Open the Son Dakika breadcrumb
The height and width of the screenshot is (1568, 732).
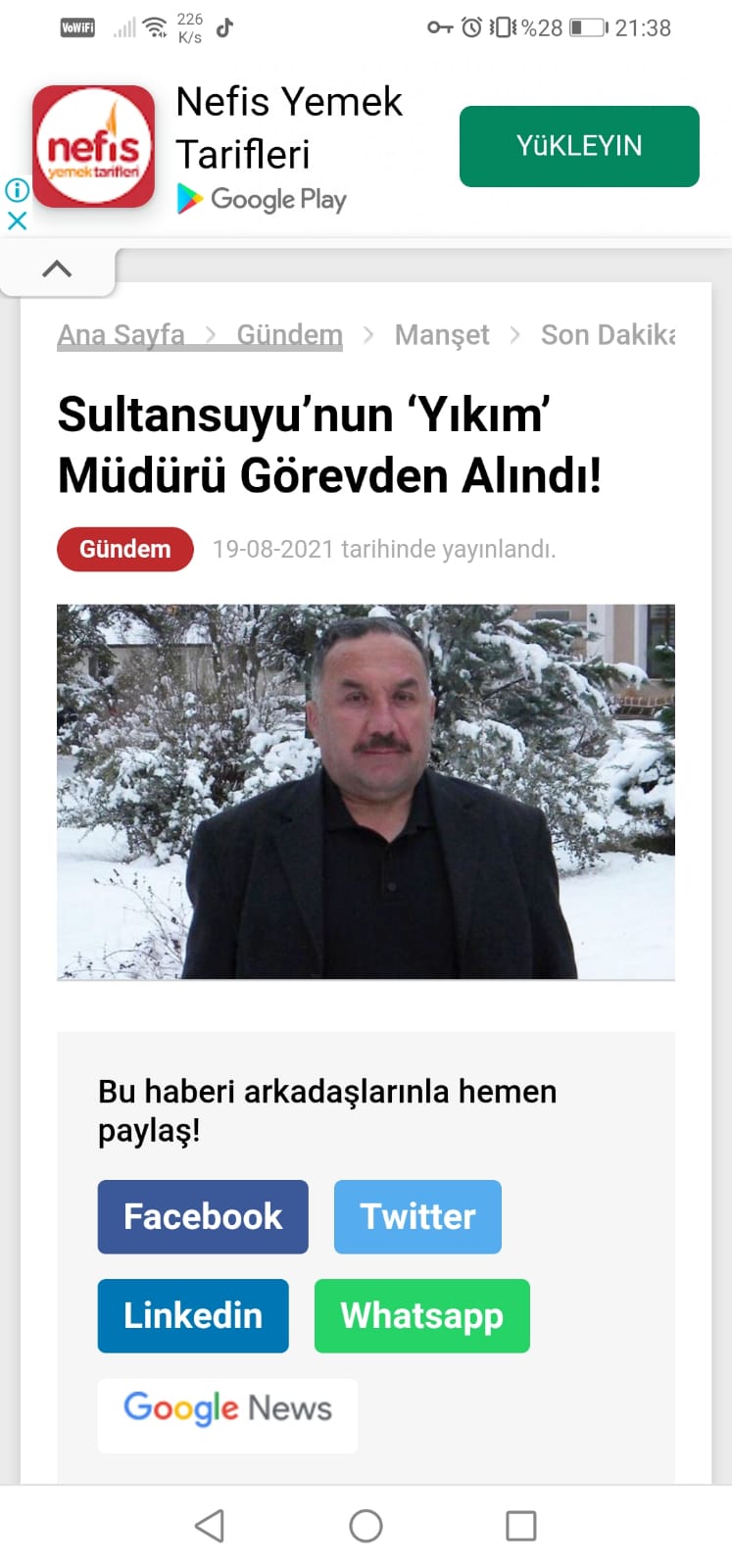tap(608, 335)
